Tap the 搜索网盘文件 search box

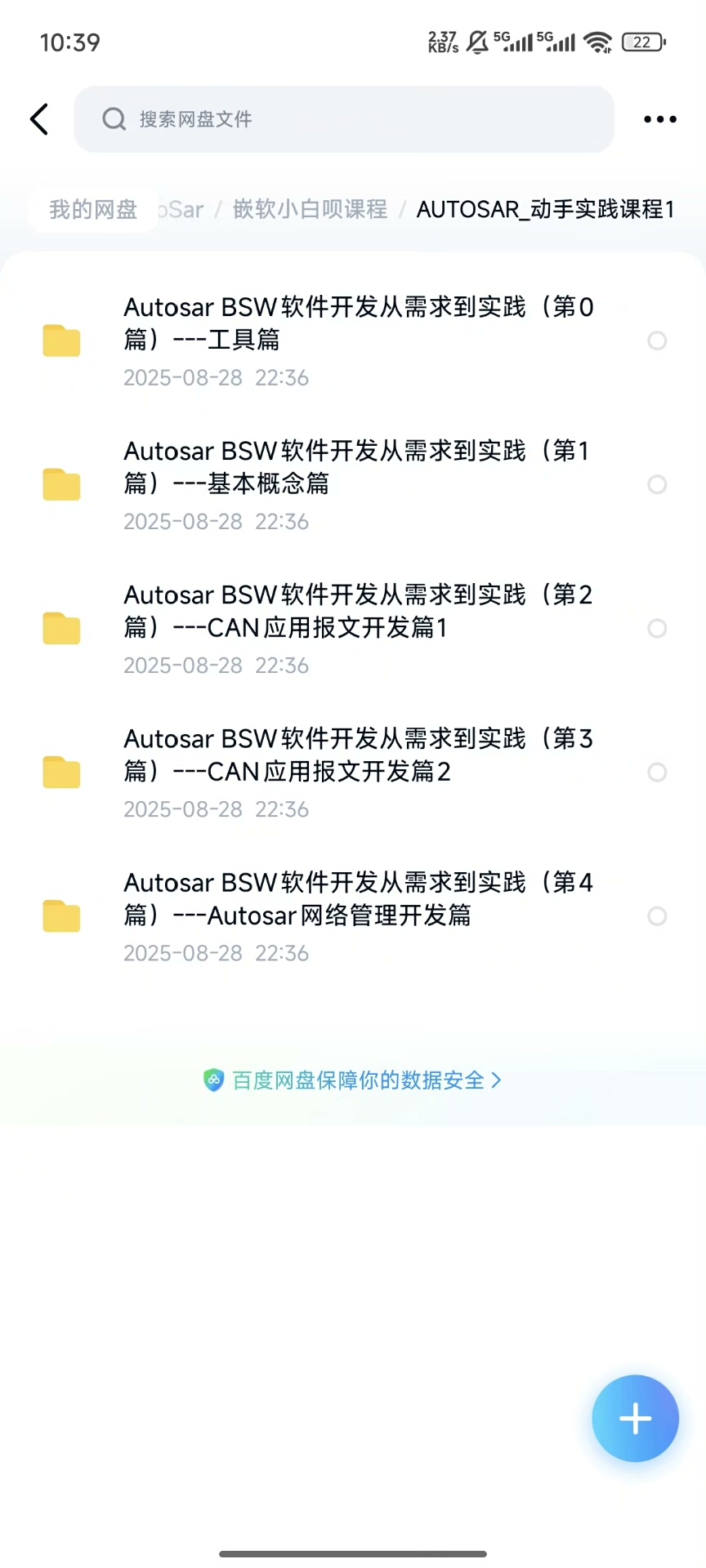(343, 119)
